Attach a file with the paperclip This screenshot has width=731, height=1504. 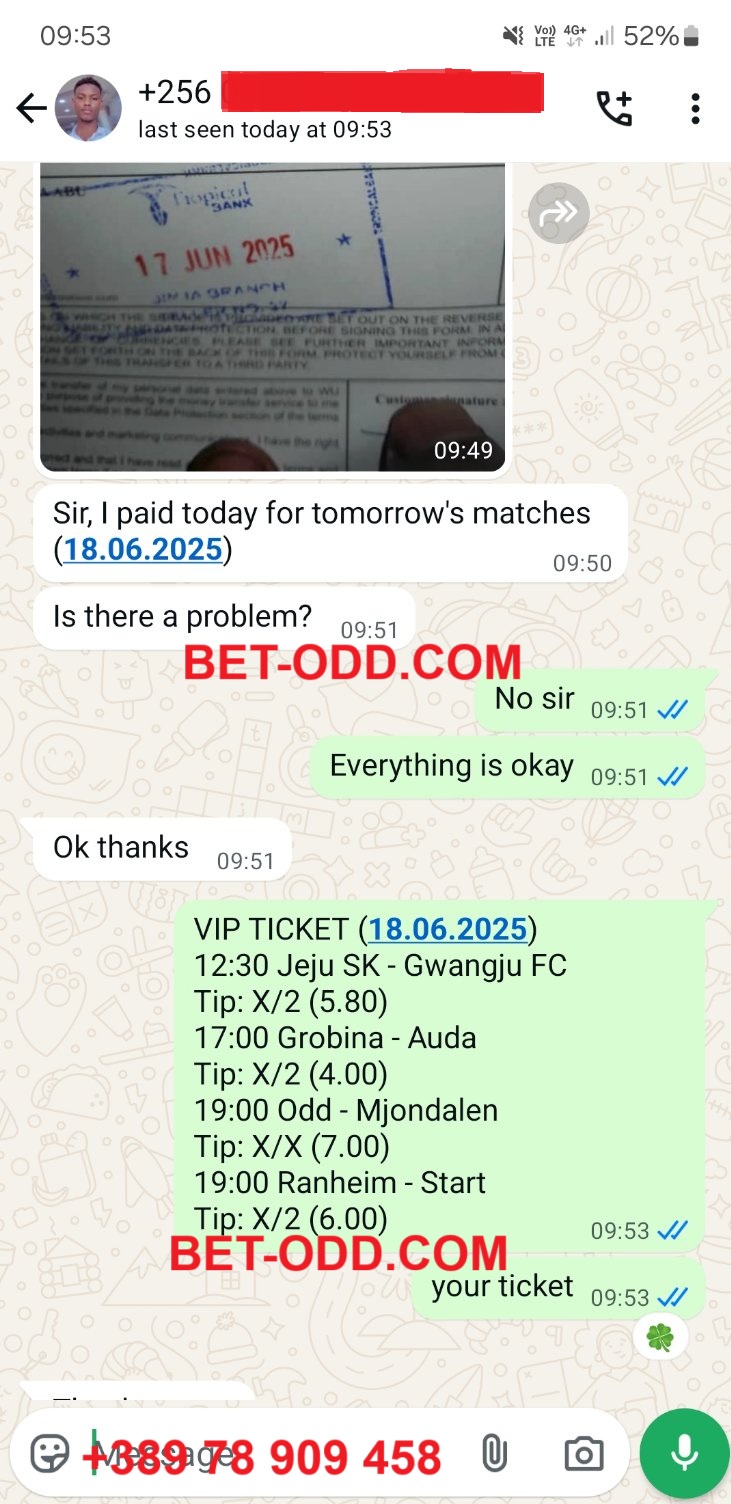[x=494, y=1453]
